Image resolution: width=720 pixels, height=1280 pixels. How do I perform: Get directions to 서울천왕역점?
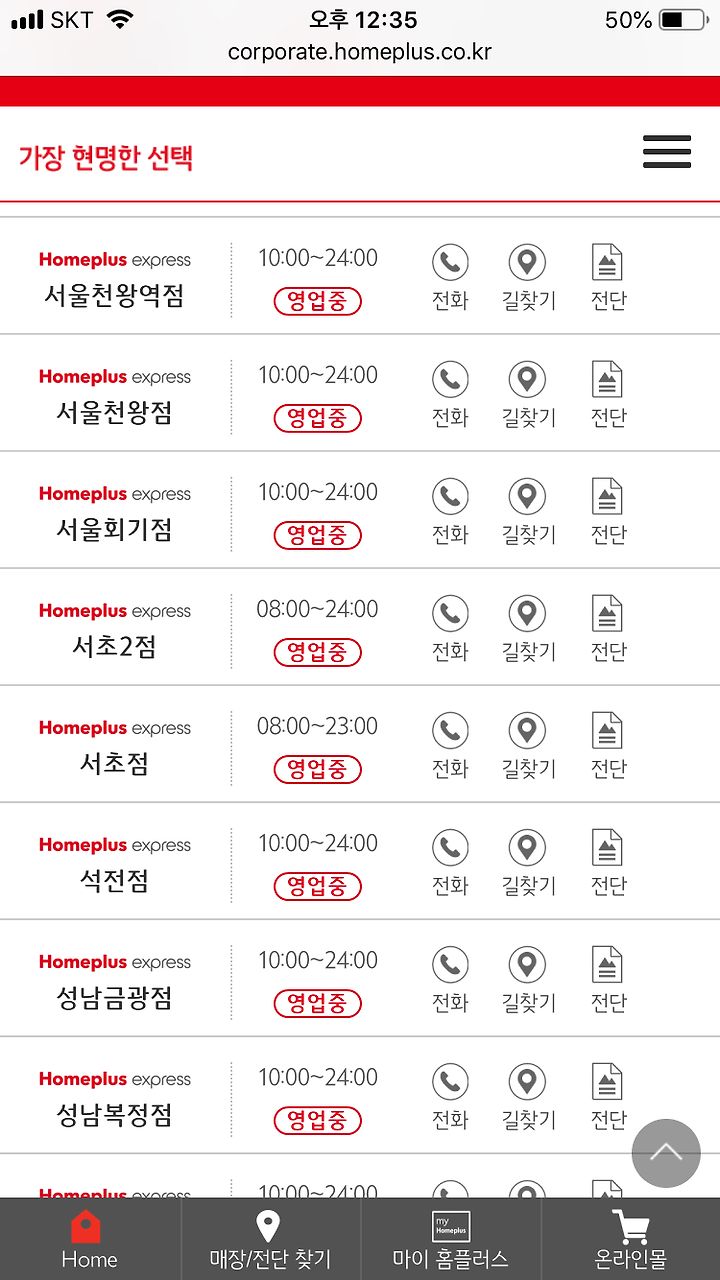[x=528, y=278]
